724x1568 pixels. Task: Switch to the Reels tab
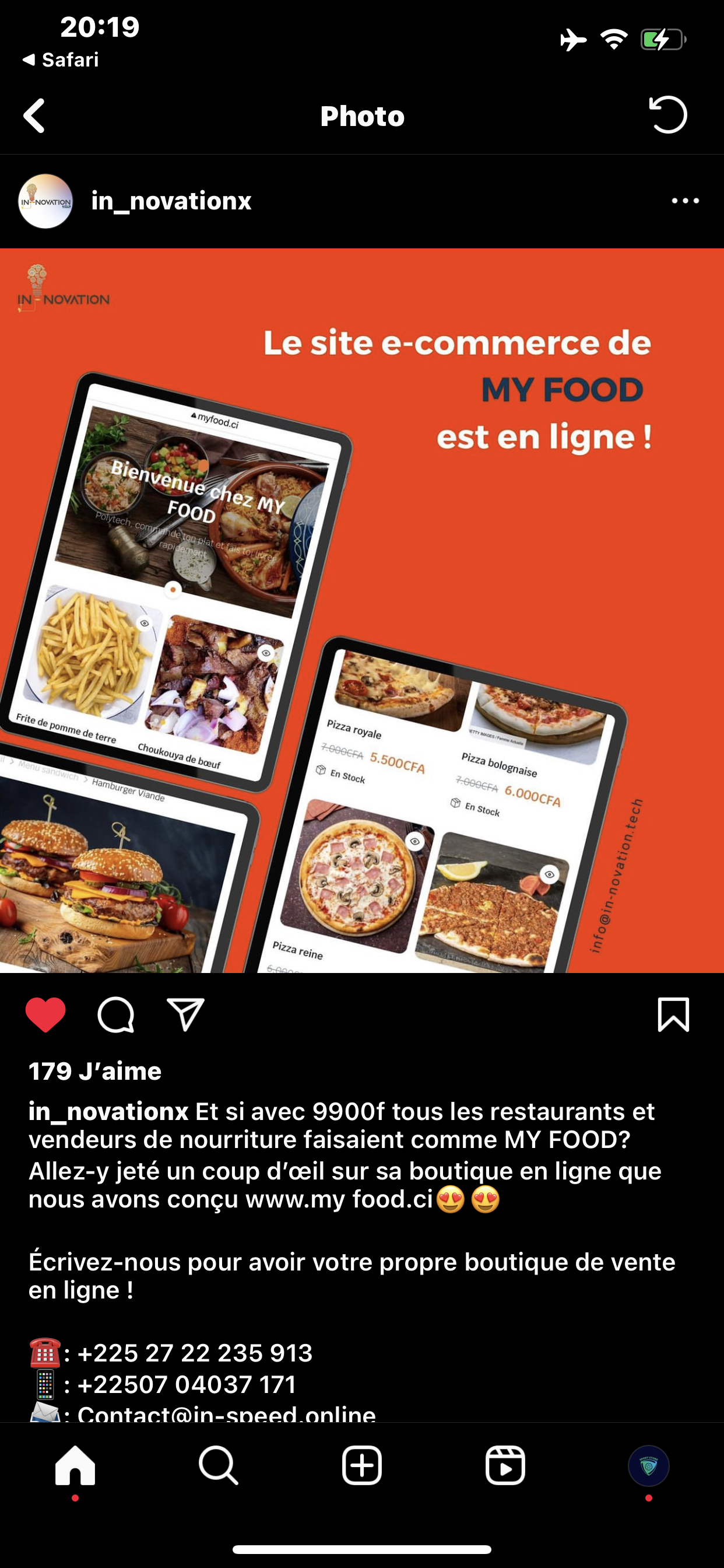coord(505,1466)
